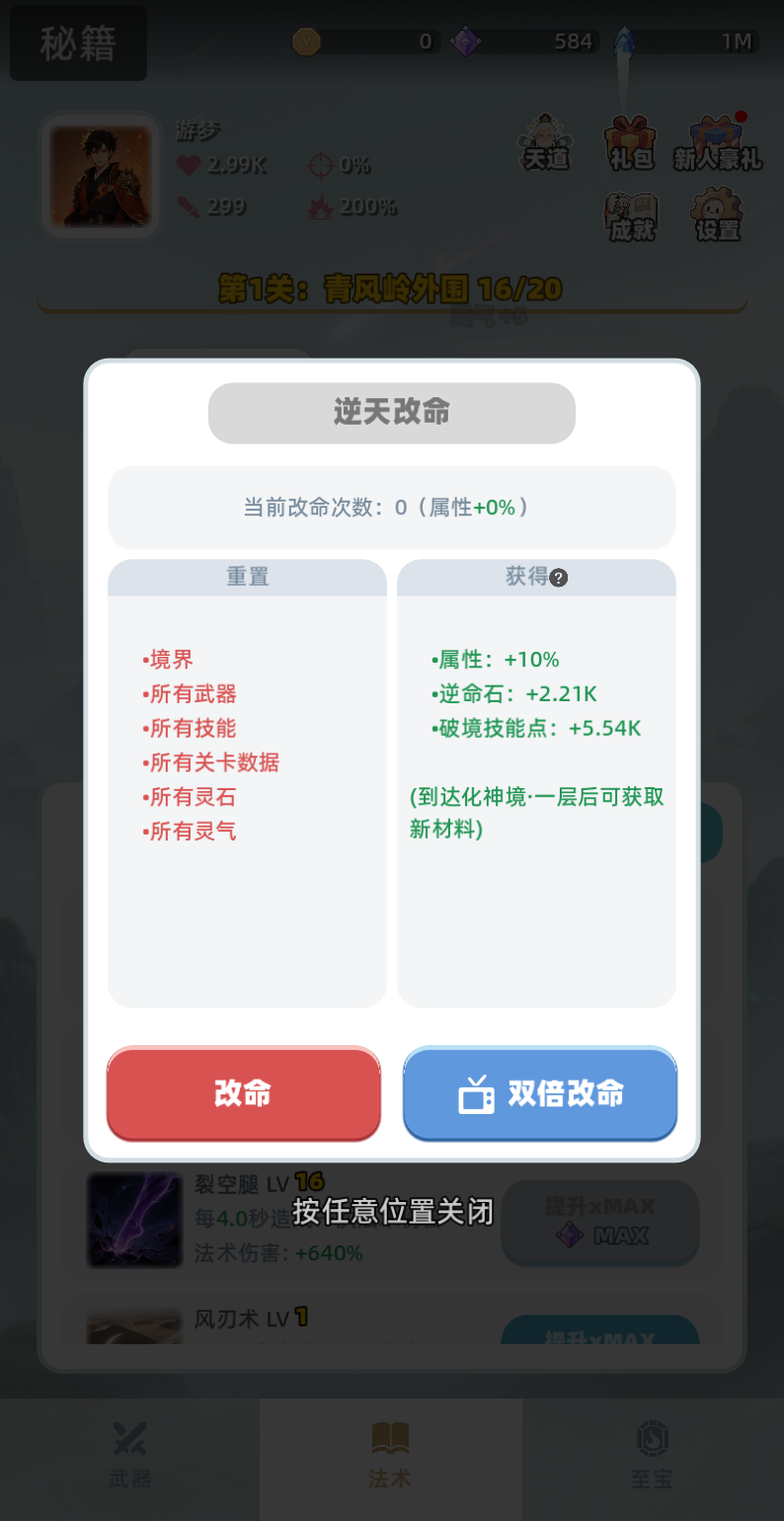
Task: Click the purple crystal currency icon
Action: [x=467, y=41]
